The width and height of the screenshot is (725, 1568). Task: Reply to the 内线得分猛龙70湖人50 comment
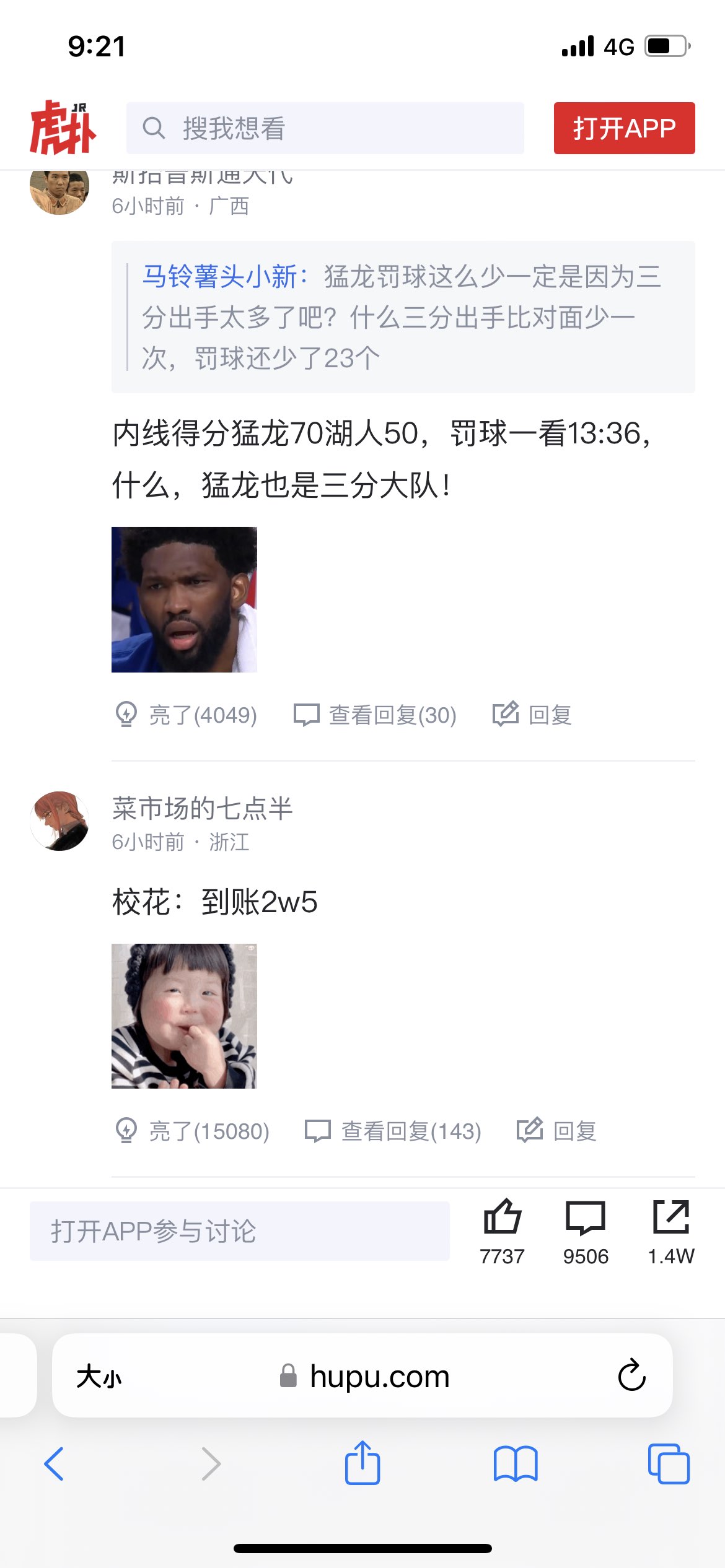tap(532, 715)
